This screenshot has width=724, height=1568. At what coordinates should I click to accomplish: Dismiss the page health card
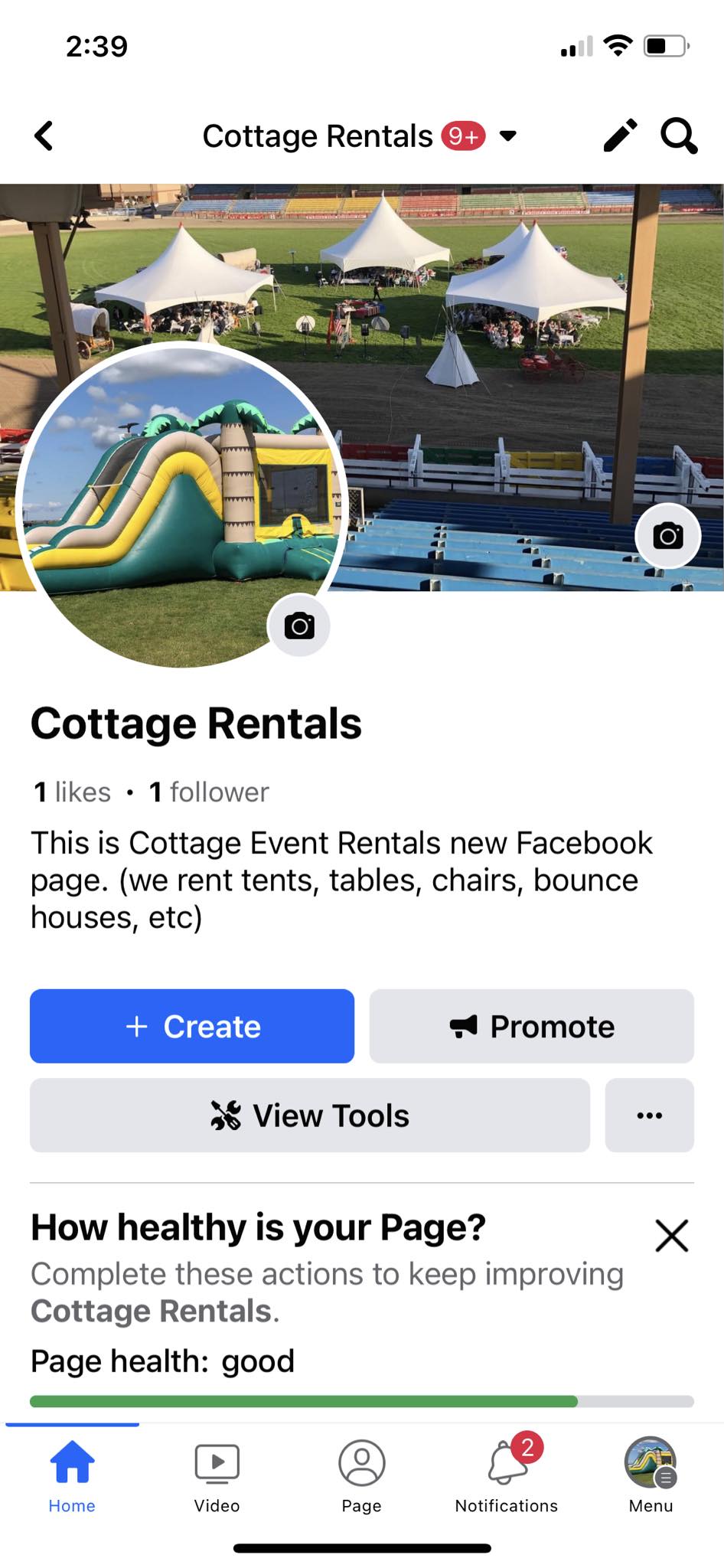[672, 1236]
